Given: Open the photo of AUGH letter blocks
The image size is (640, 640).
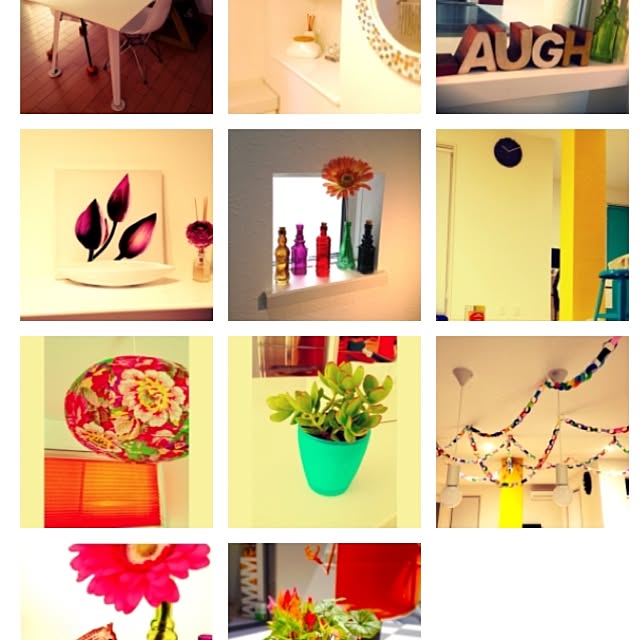Looking at the screenshot, I should click(532, 55).
